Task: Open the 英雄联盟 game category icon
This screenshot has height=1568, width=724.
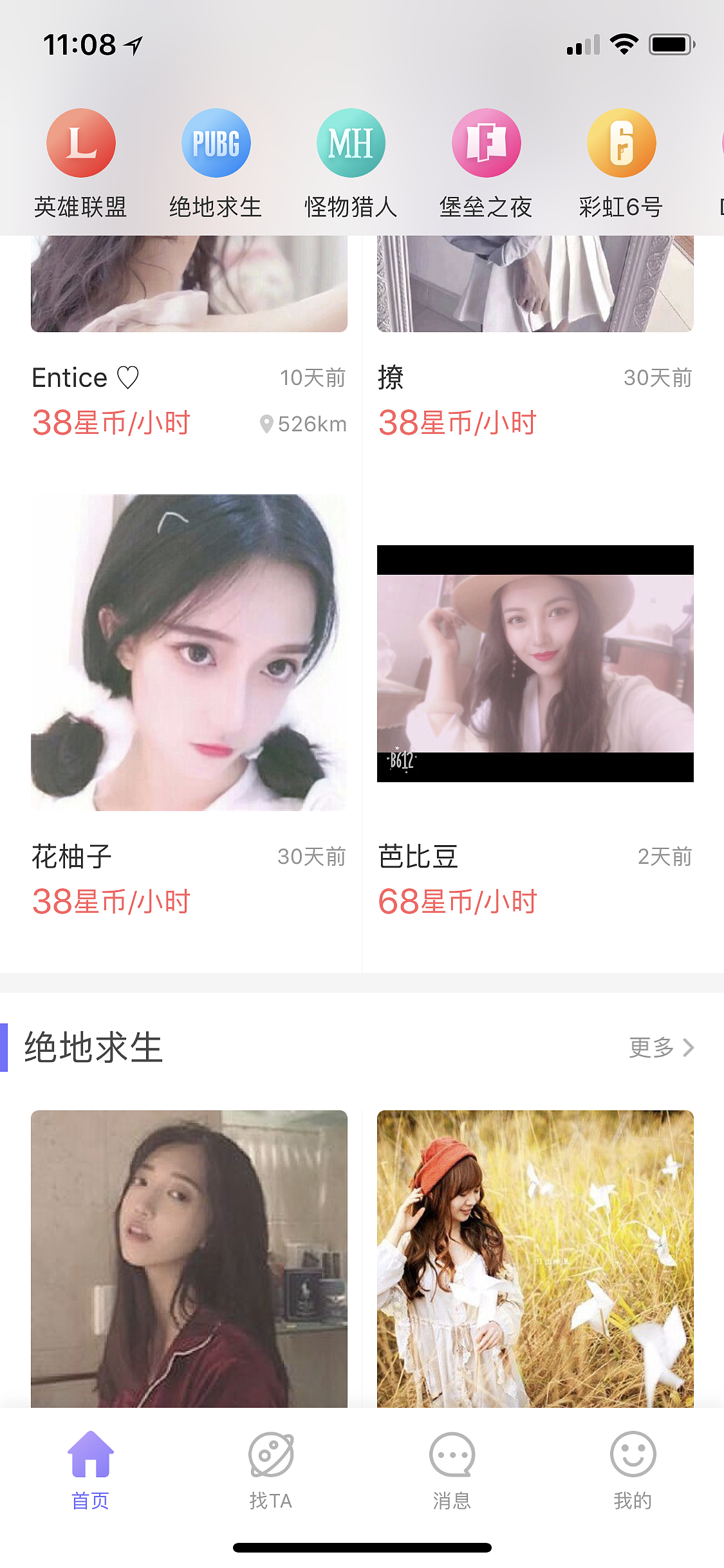Action: pyautogui.click(x=81, y=143)
